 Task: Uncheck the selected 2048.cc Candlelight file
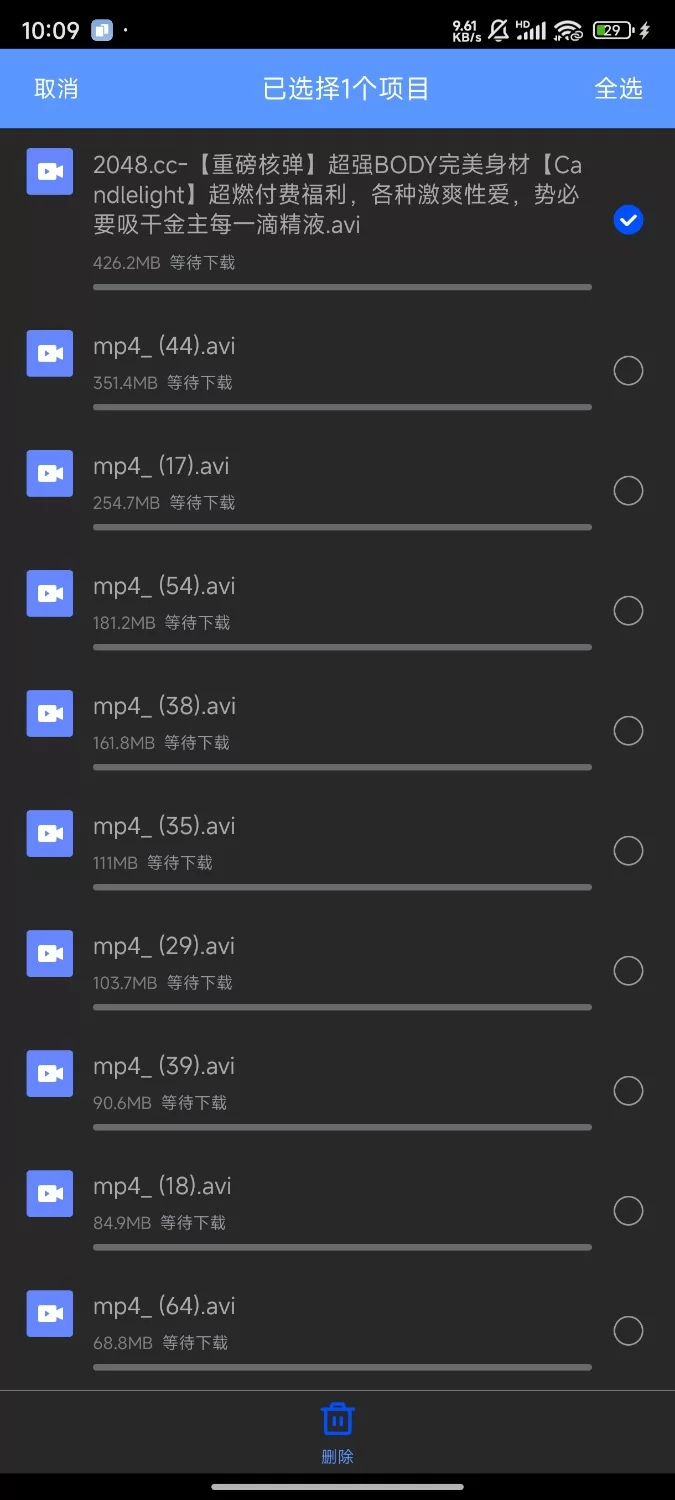(628, 221)
